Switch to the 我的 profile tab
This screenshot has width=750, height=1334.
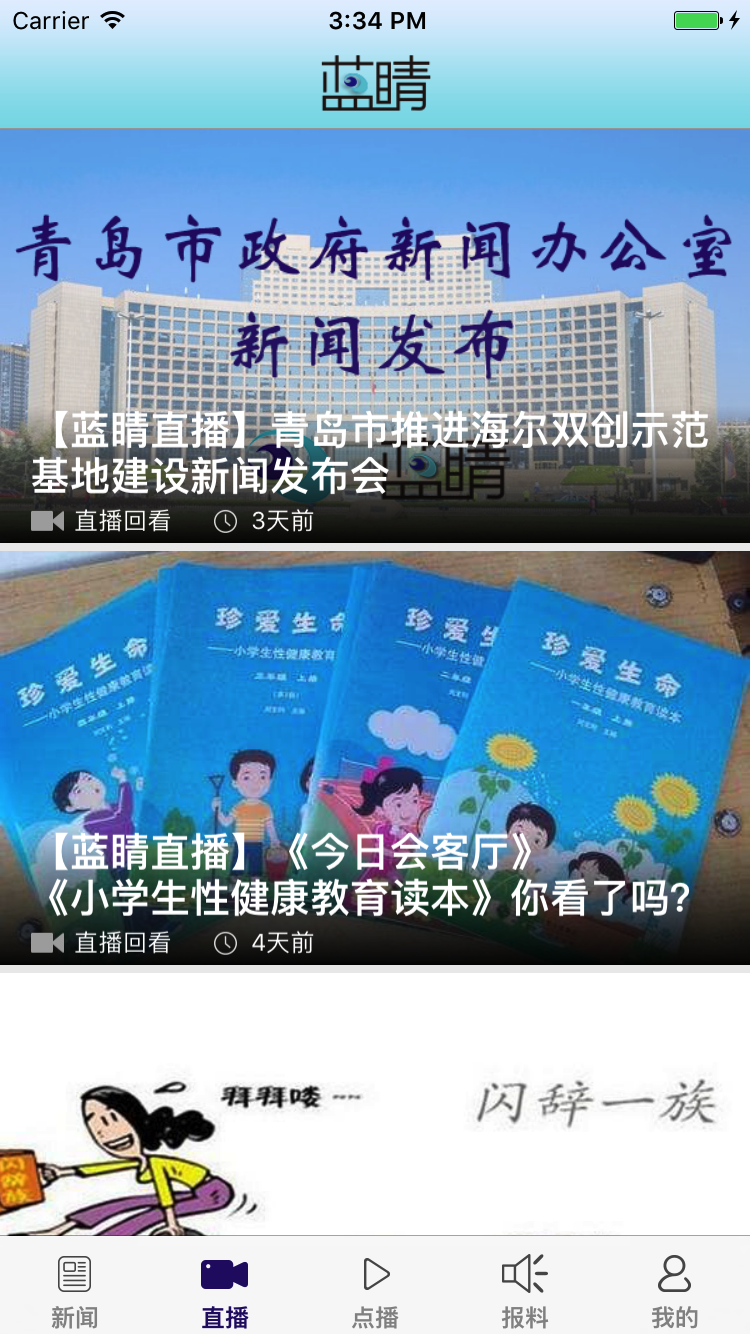point(675,1288)
